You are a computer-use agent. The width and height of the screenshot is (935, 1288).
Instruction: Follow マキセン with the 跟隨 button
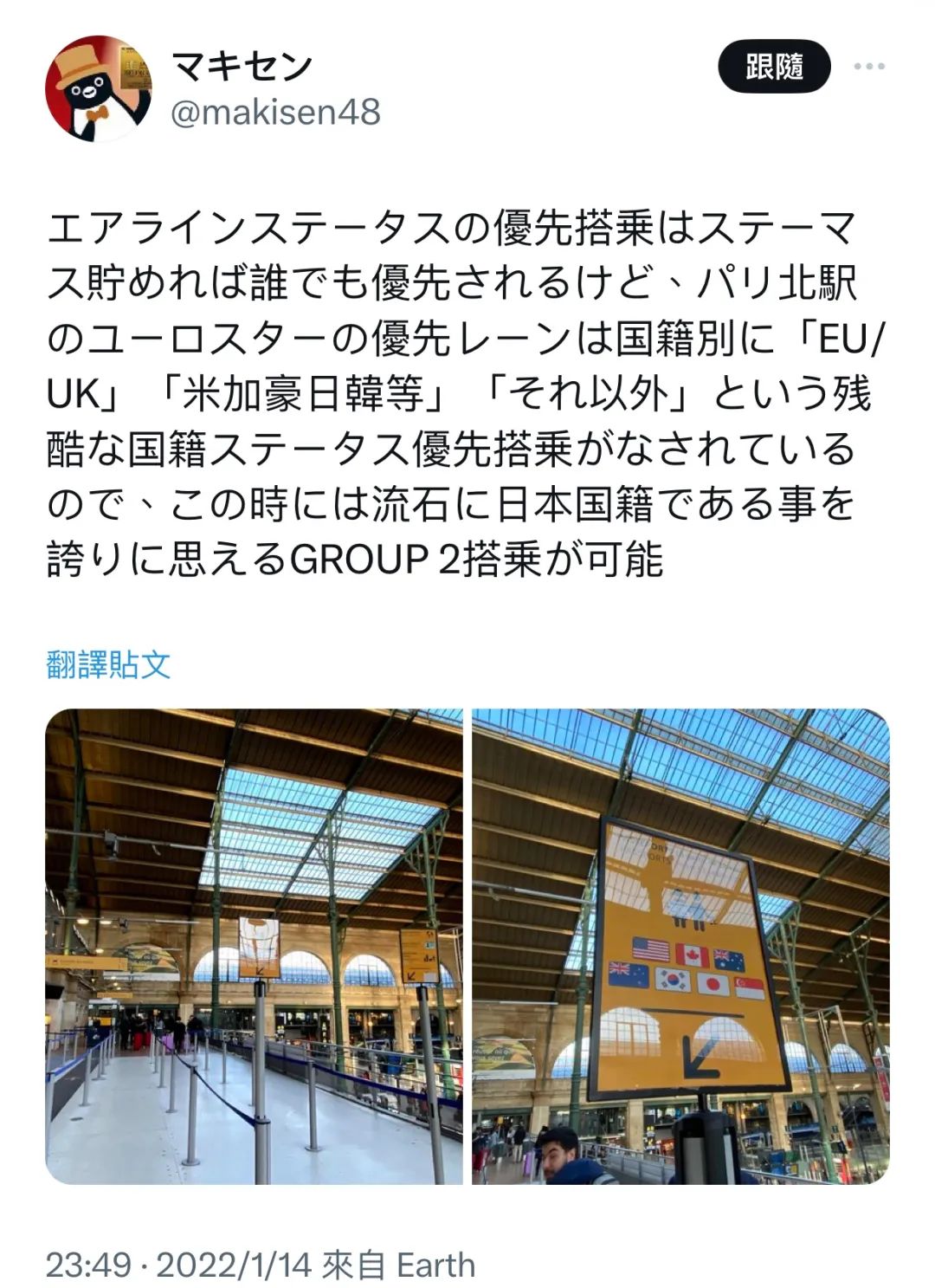click(774, 67)
